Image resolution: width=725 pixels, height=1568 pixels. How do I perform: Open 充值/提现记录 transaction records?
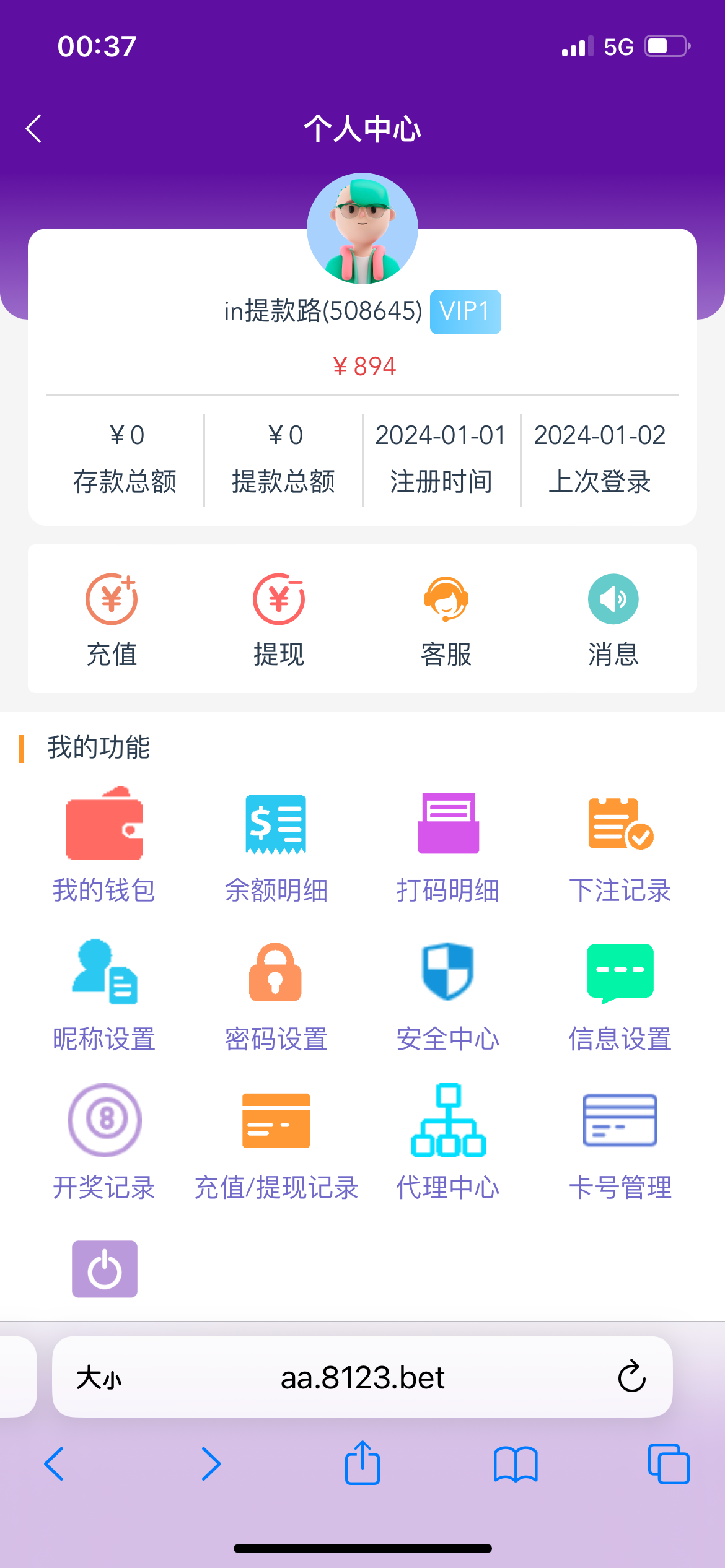[276, 1143]
